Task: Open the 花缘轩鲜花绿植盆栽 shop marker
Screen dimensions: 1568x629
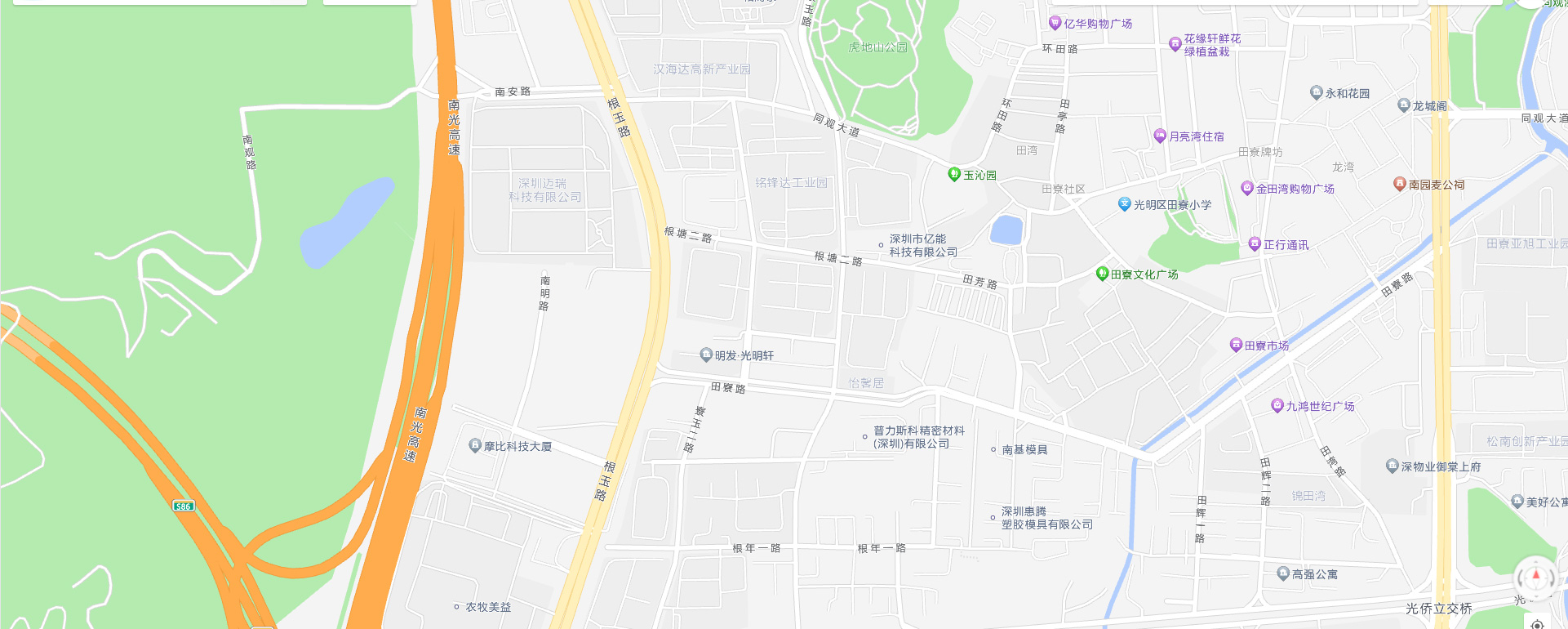Action: 1175,44
